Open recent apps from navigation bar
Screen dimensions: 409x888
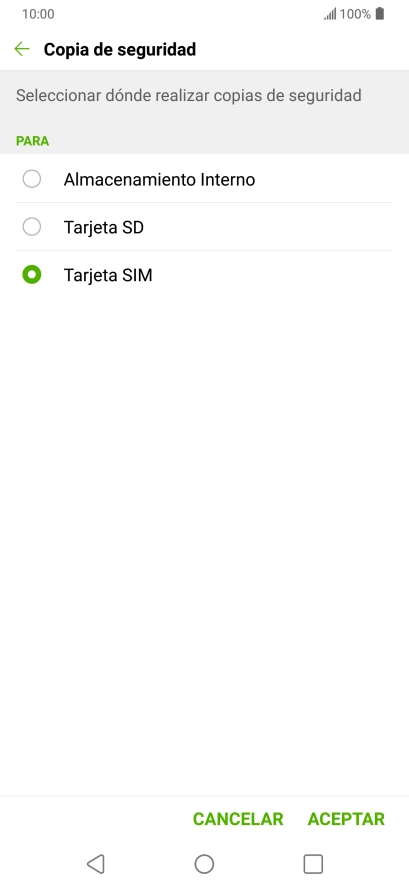tap(313, 864)
